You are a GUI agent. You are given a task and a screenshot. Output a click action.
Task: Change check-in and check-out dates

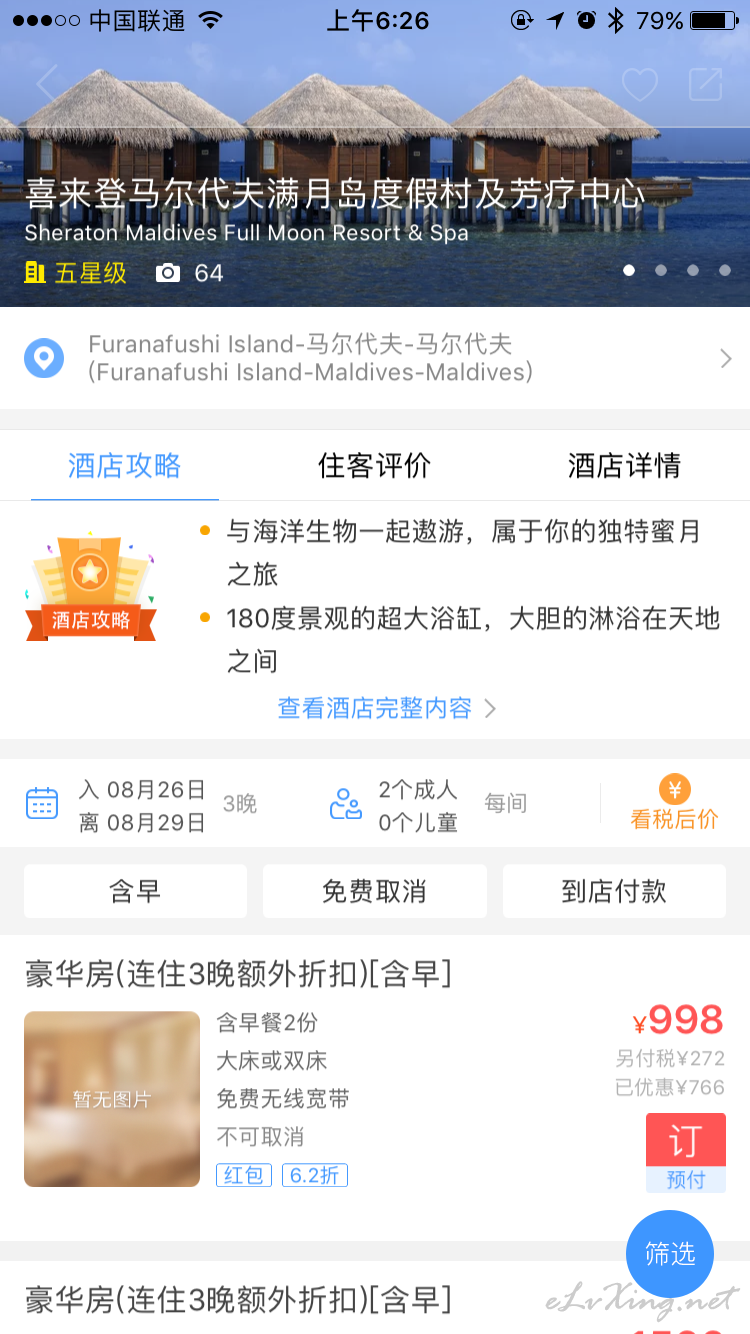[140, 805]
